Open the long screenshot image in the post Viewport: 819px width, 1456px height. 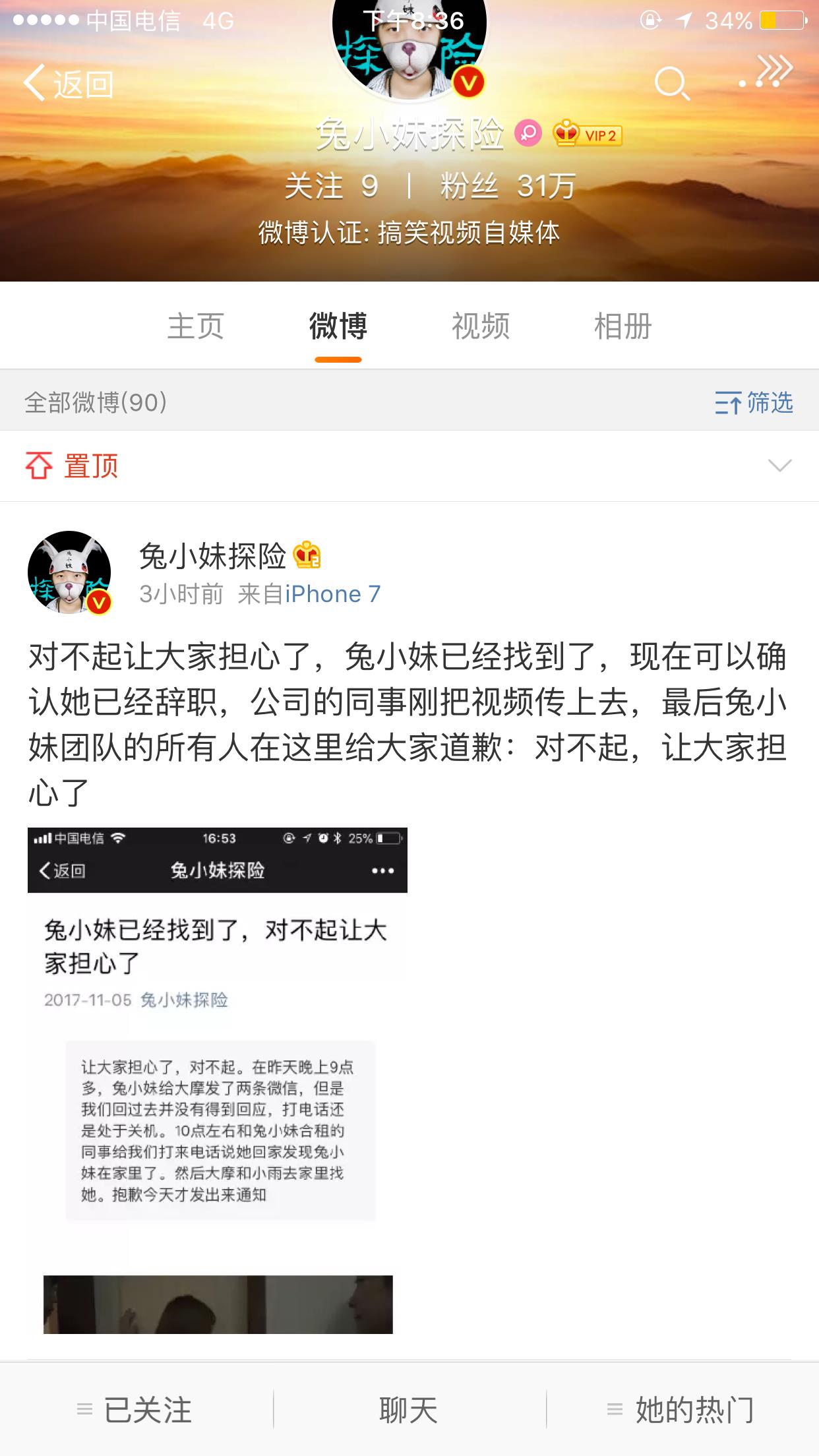pyautogui.click(x=218, y=1080)
